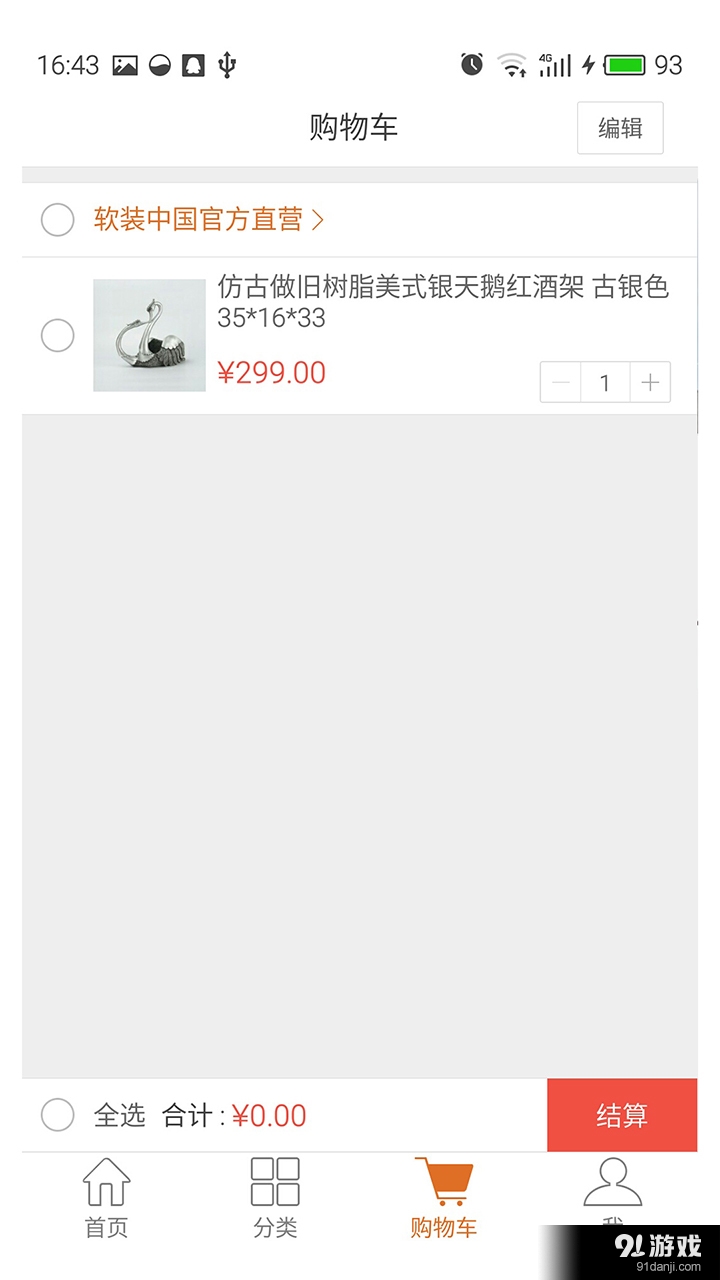Viewport: 720px width, 1280px height.
Task: Click the 购物车 shopping cart icon
Action: coord(443,1180)
